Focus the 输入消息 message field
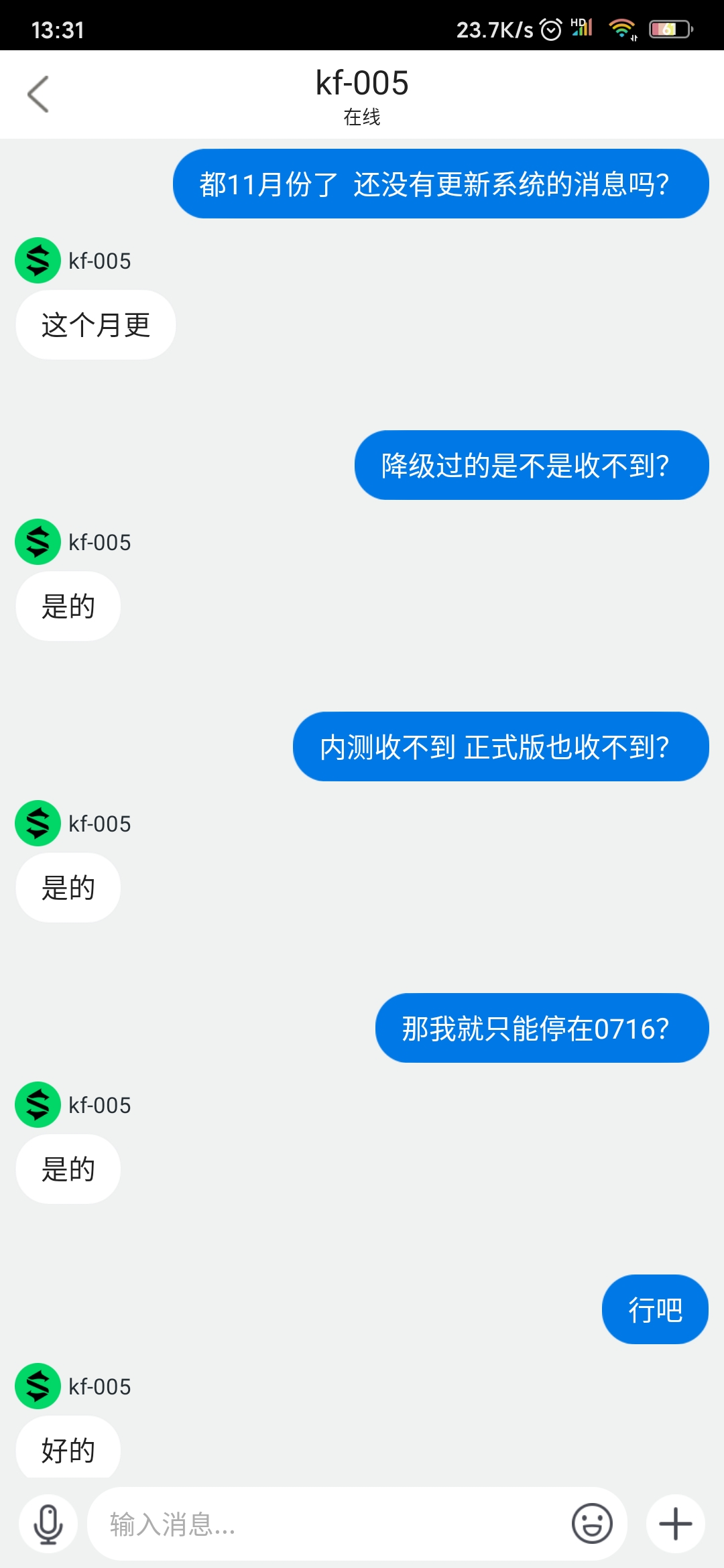 coord(322,1524)
